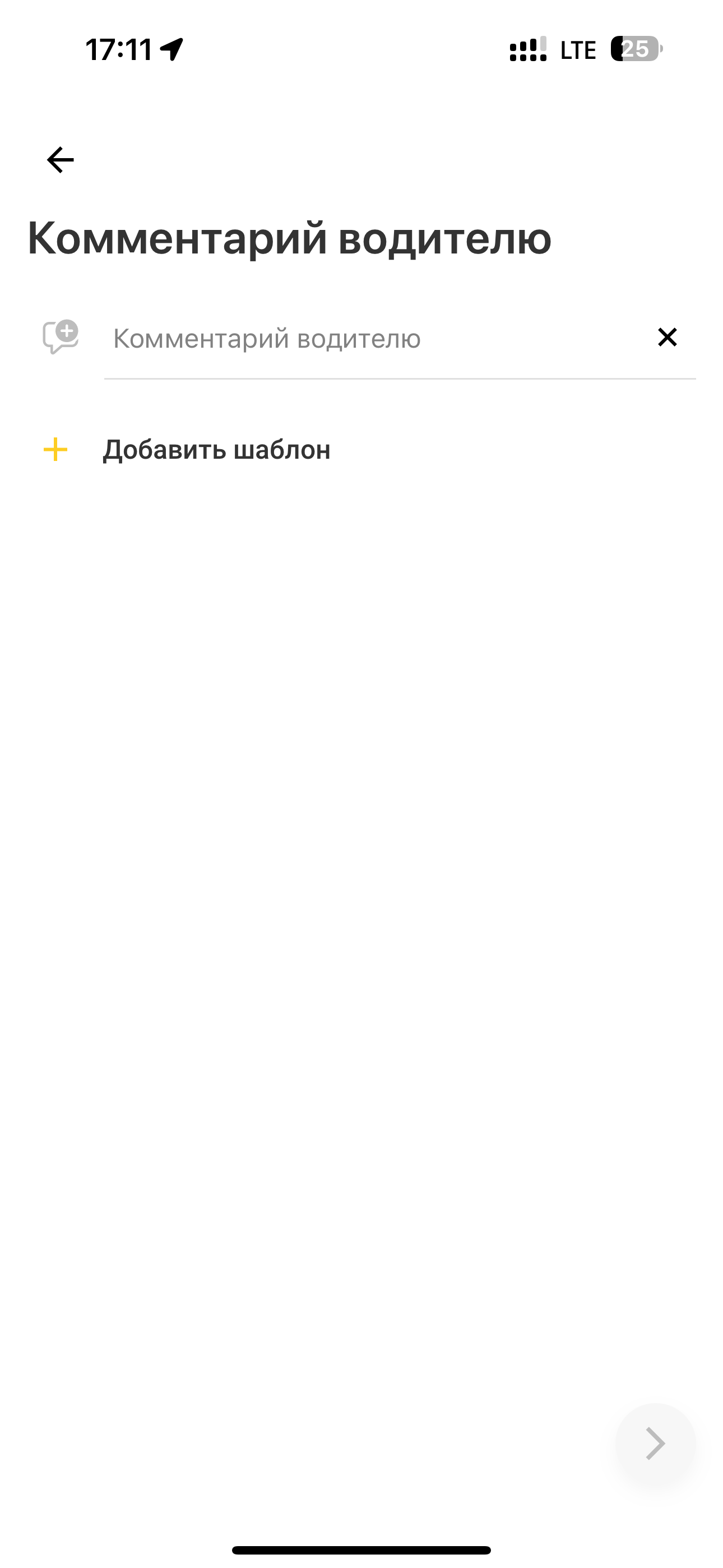Focus the Комментарий водителю text field

click(x=365, y=338)
